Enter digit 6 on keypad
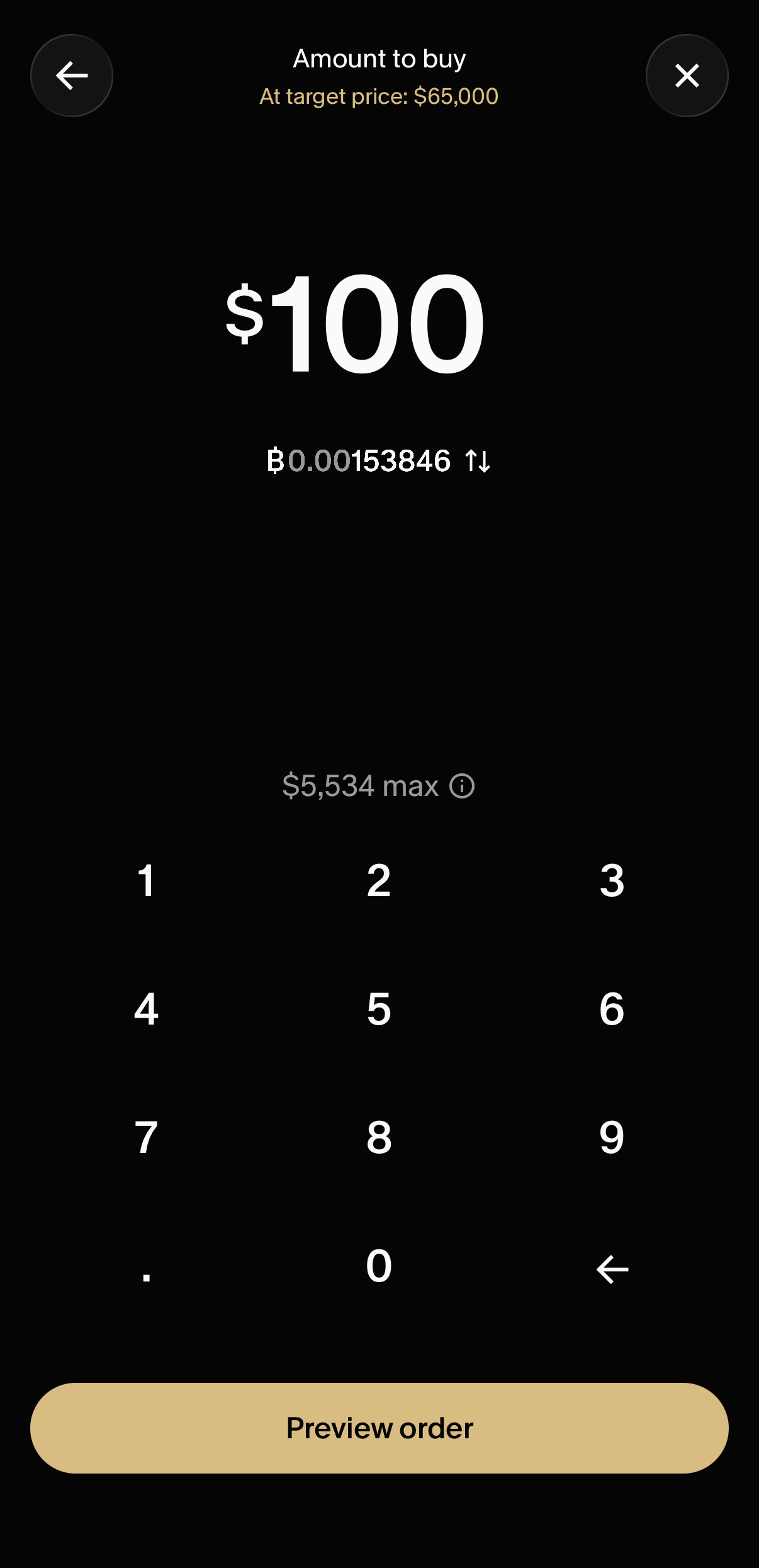 [x=612, y=1009]
